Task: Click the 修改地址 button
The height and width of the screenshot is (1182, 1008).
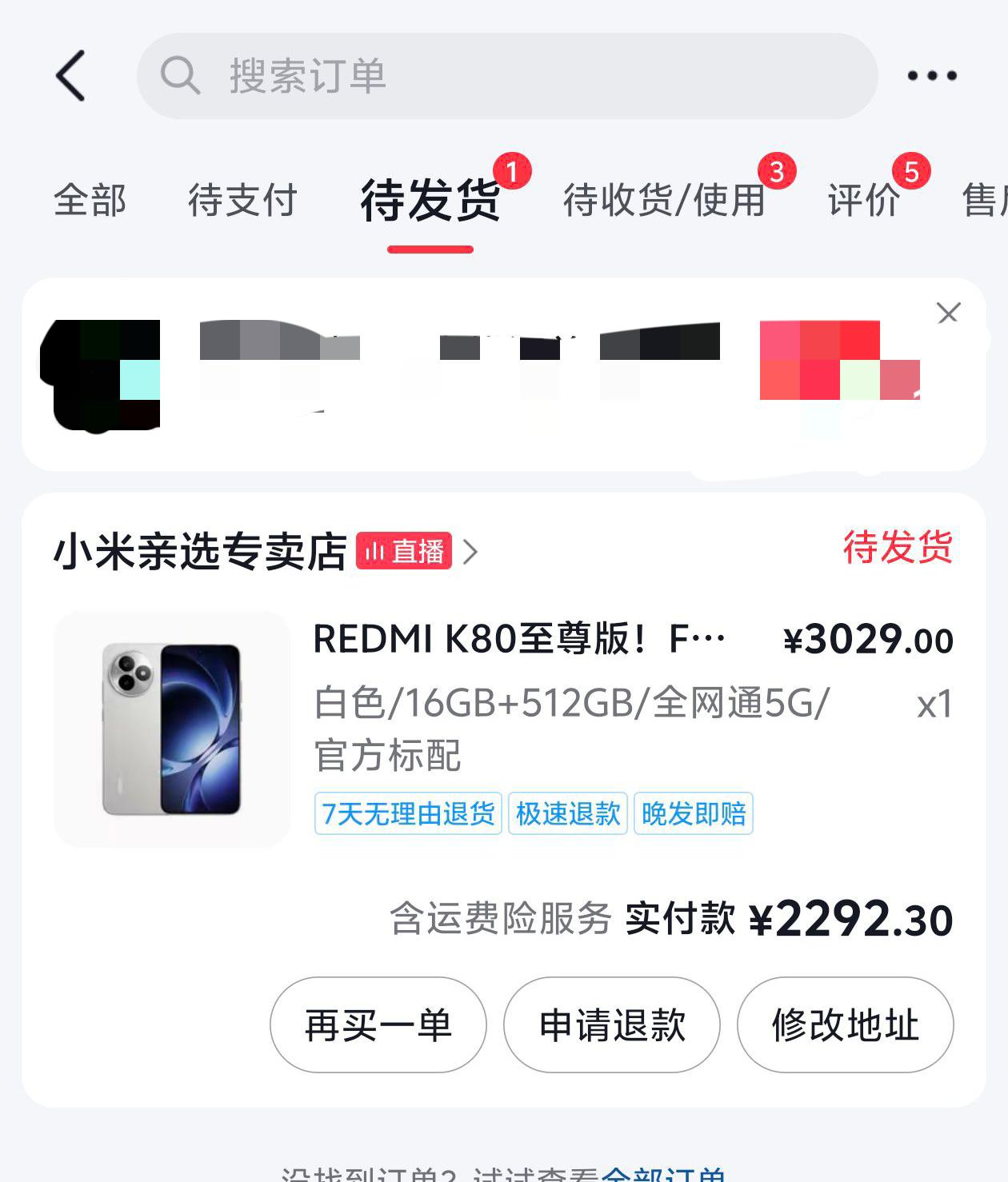Action: tap(846, 1024)
